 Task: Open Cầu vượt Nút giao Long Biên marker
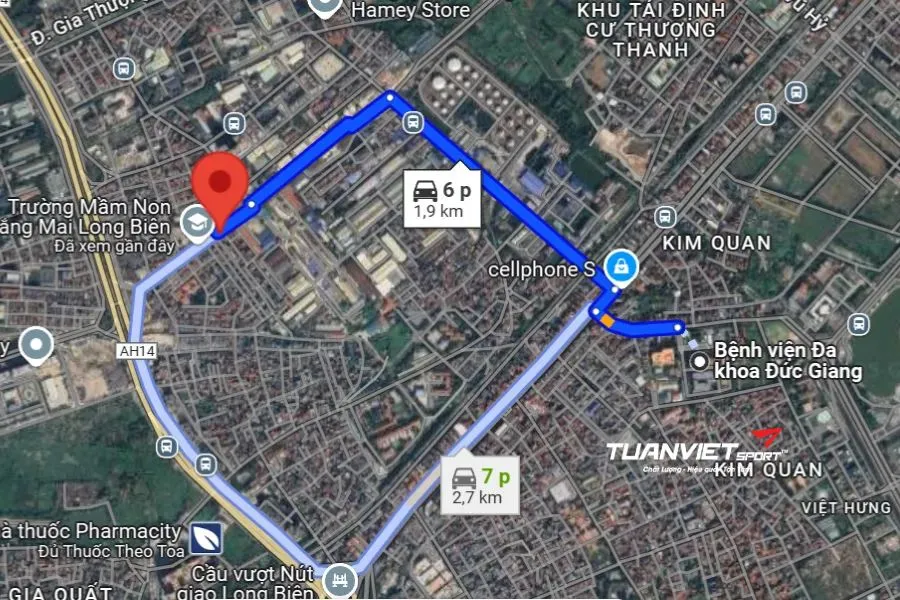click(x=341, y=579)
